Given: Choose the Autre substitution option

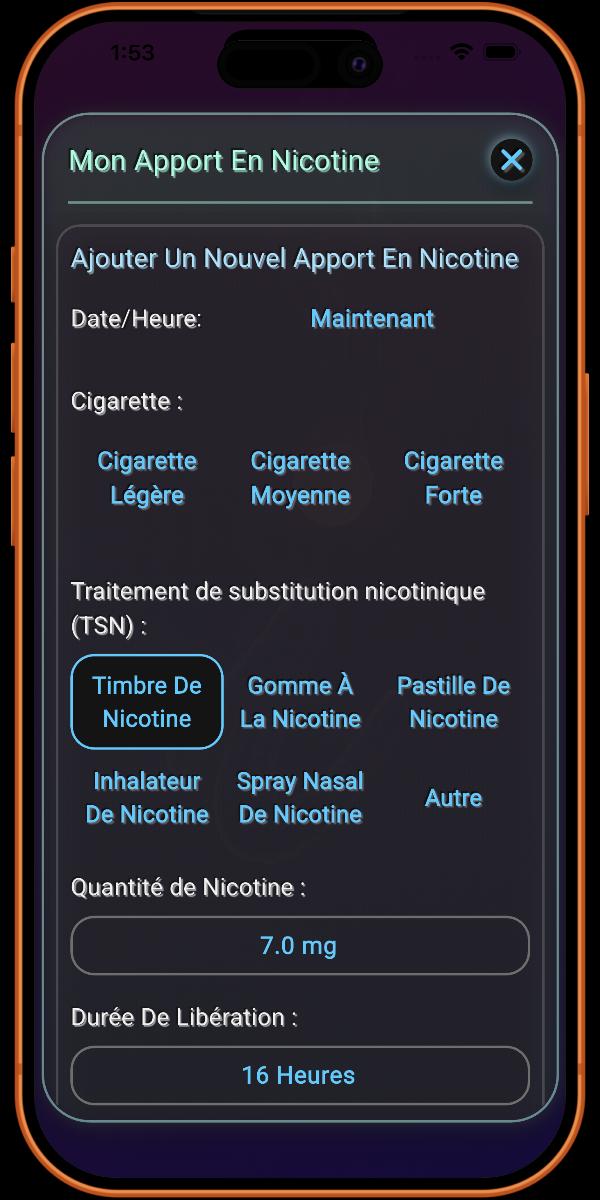Looking at the screenshot, I should point(453,798).
